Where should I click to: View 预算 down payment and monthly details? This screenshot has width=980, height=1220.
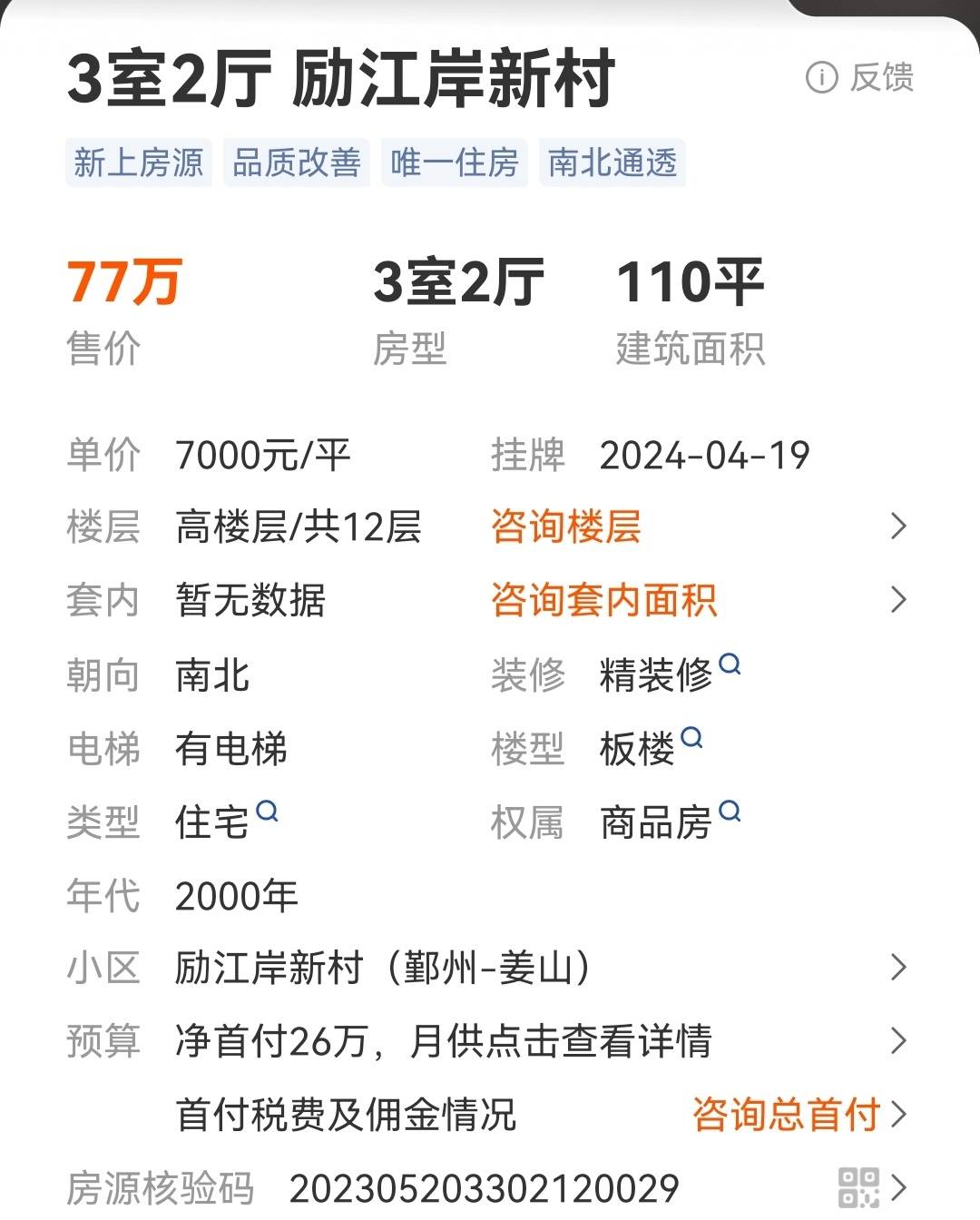click(x=490, y=1041)
